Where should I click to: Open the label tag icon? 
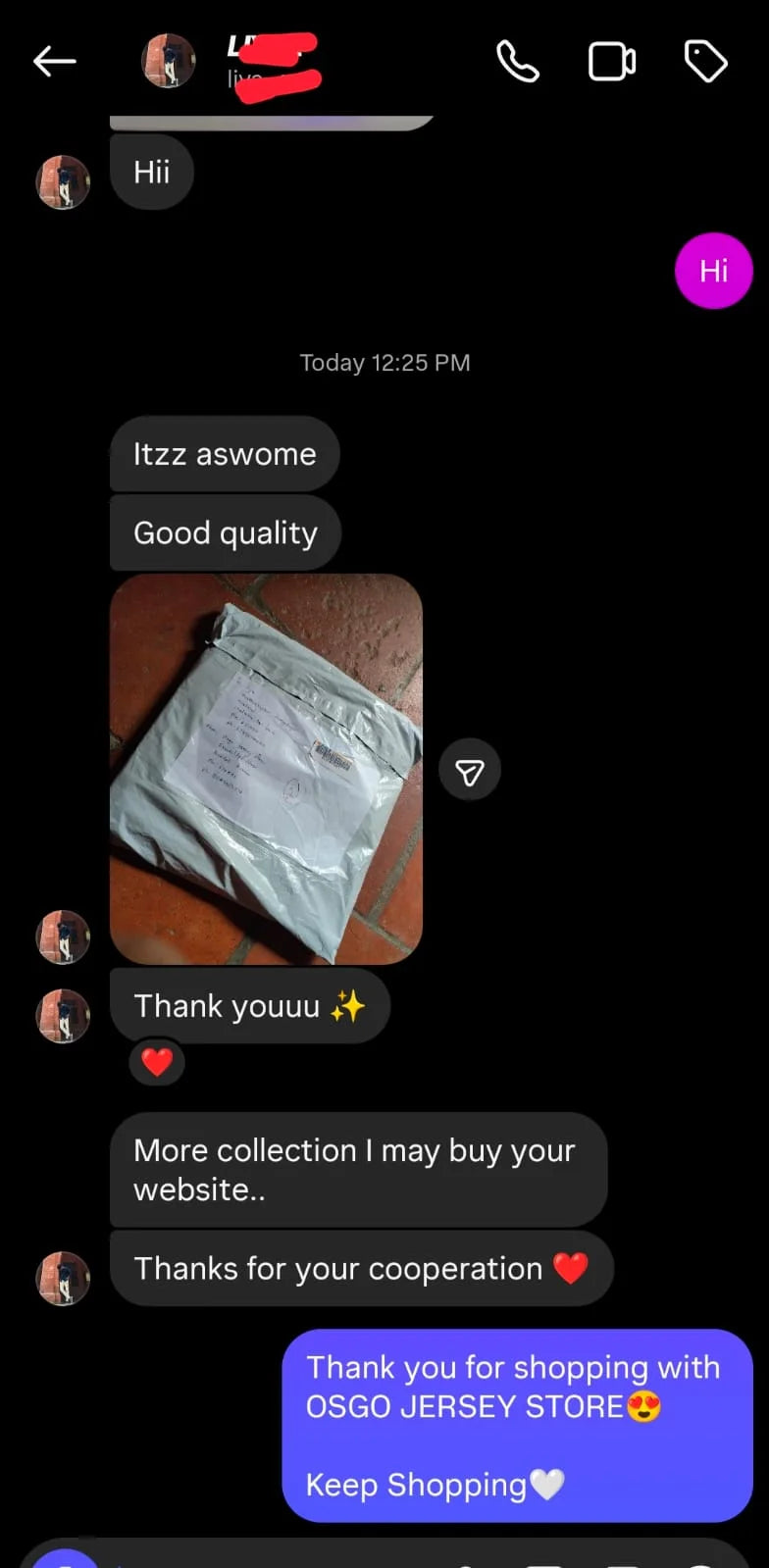(x=705, y=62)
